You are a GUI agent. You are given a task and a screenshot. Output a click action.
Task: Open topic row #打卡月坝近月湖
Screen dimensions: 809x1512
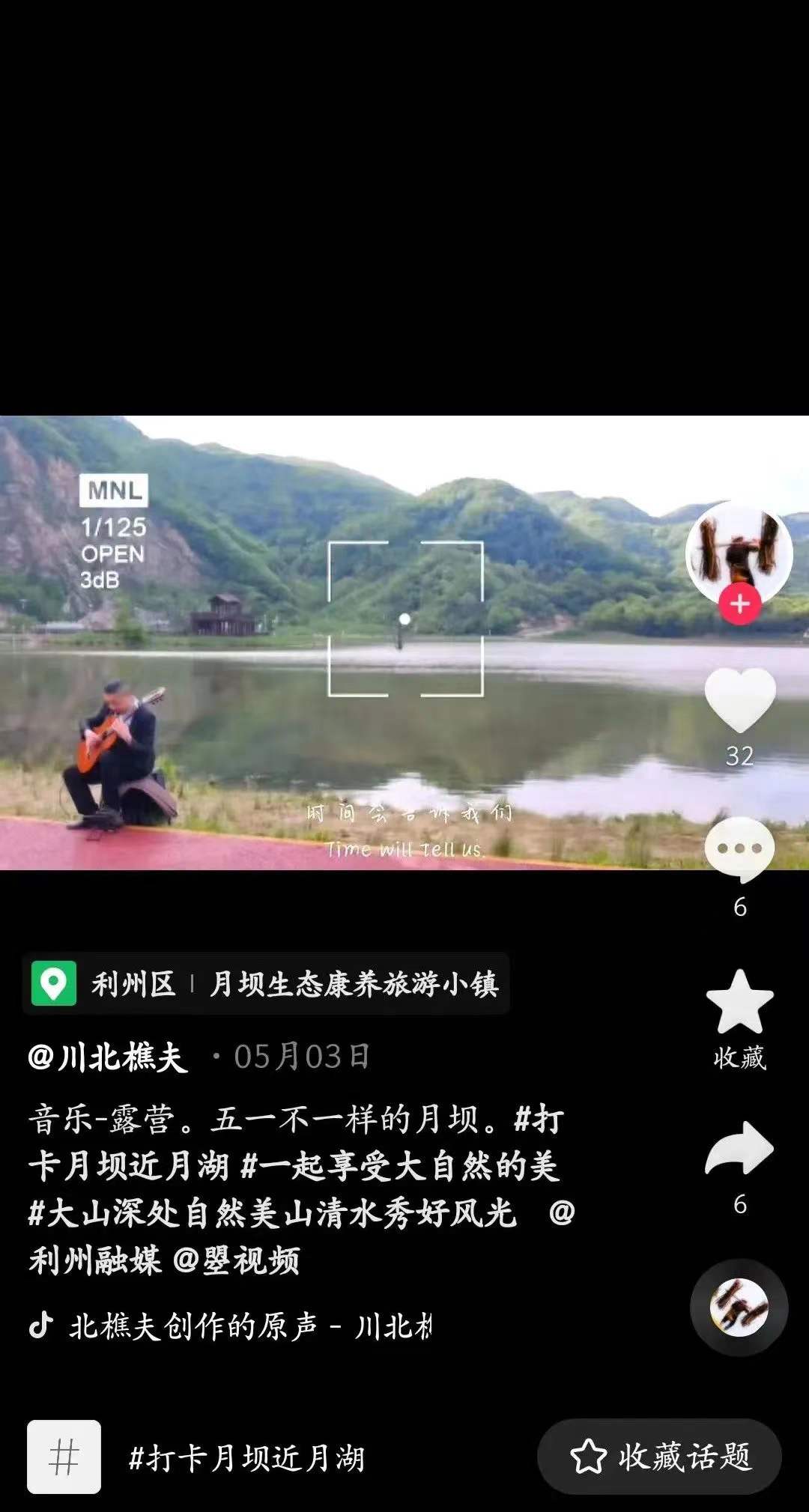pos(246,1458)
